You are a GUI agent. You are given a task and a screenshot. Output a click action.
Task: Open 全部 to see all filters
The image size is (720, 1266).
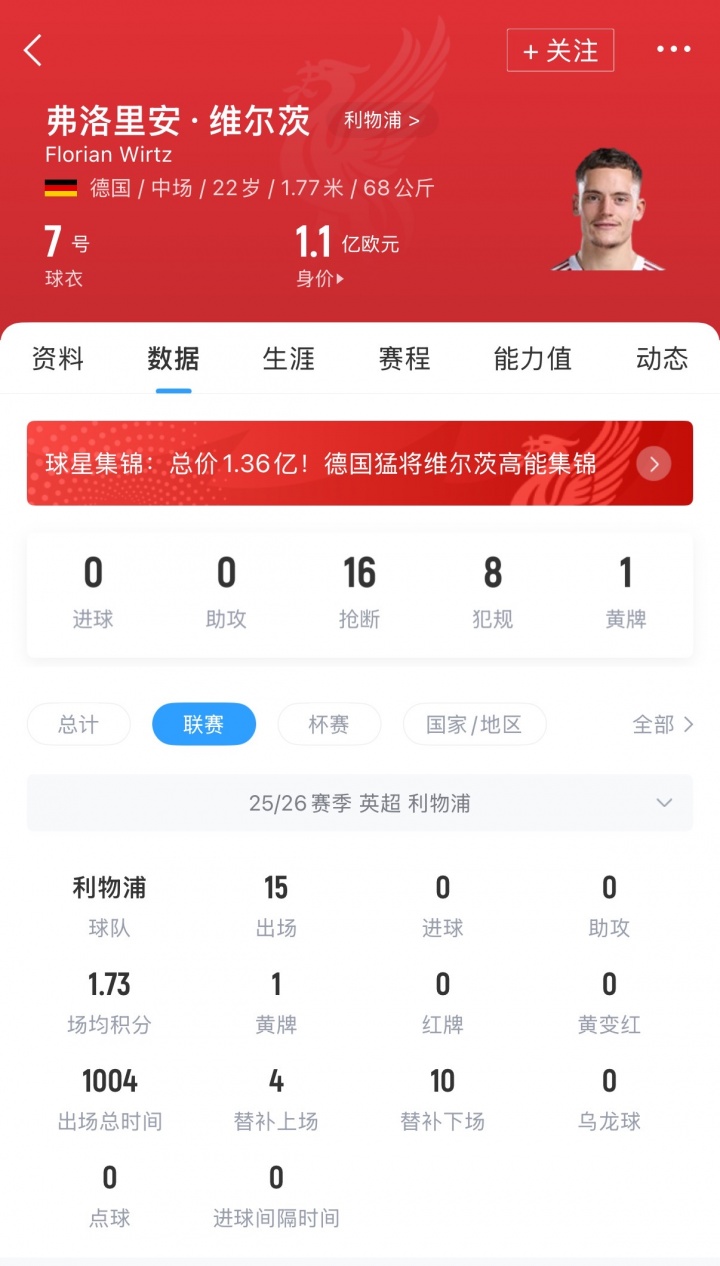662,724
